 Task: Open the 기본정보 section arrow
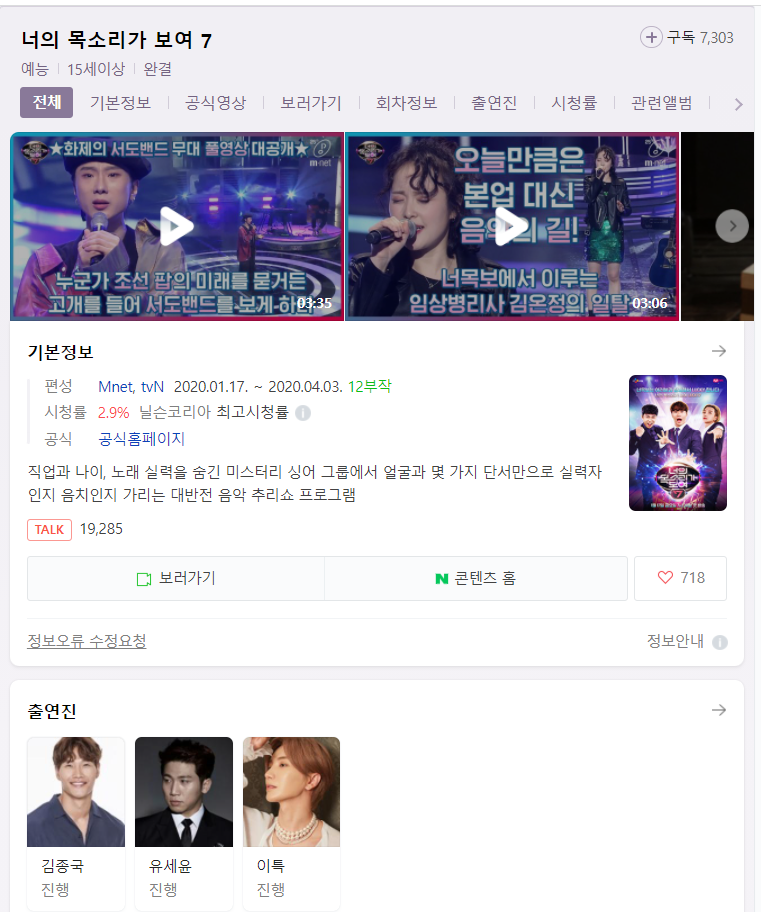(x=718, y=351)
